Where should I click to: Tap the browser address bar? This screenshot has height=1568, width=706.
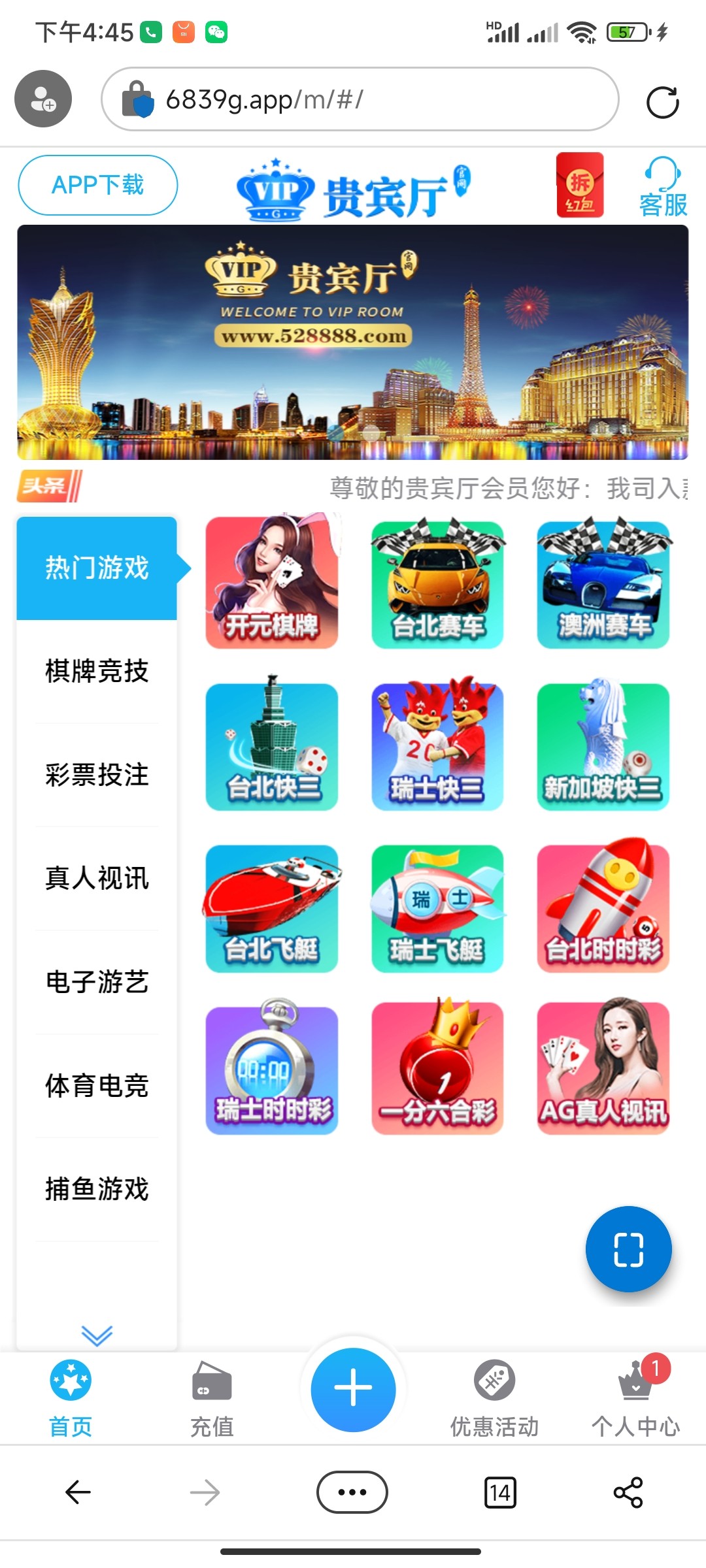point(360,100)
